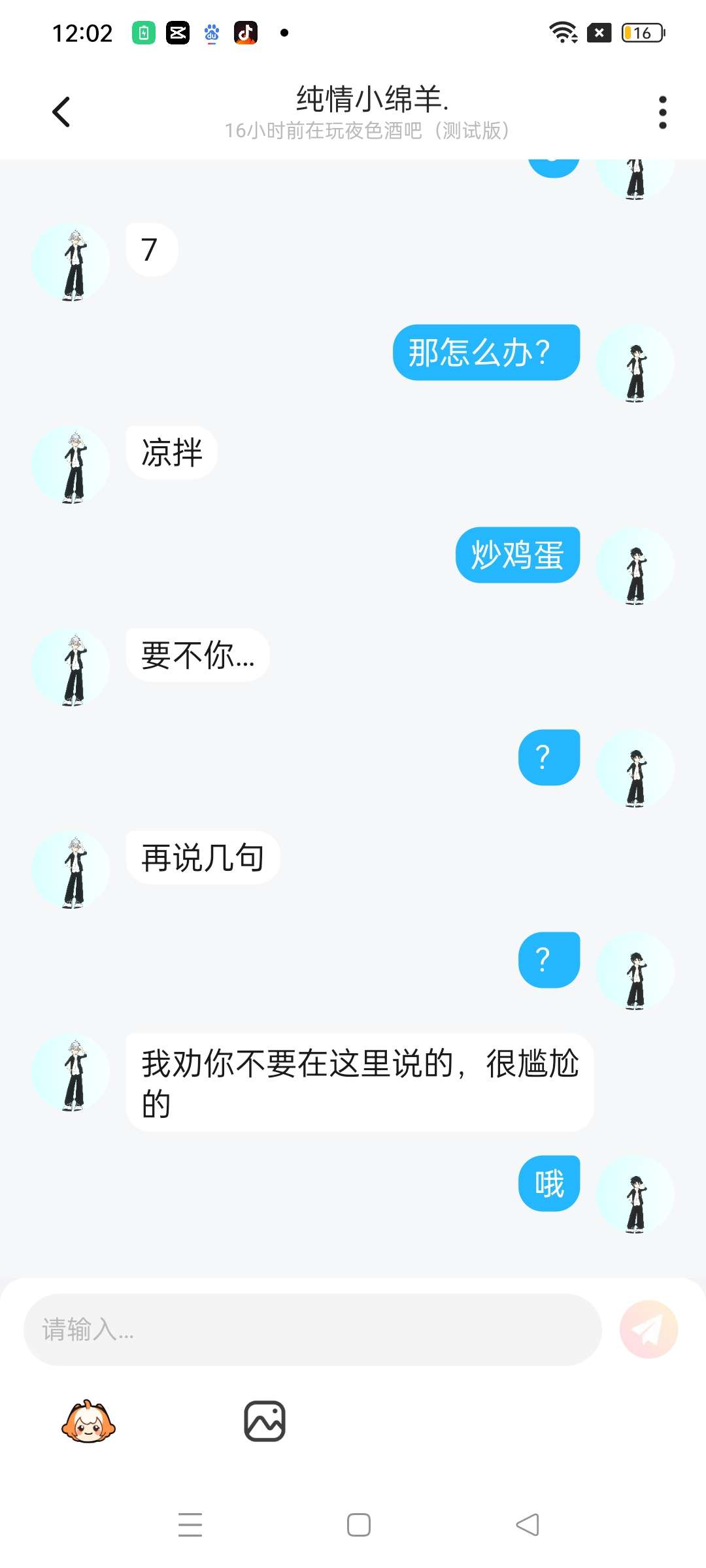This screenshot has width=706, height=1568.
Task: Open system recent apps
Action: click(x=190, y=1524)
